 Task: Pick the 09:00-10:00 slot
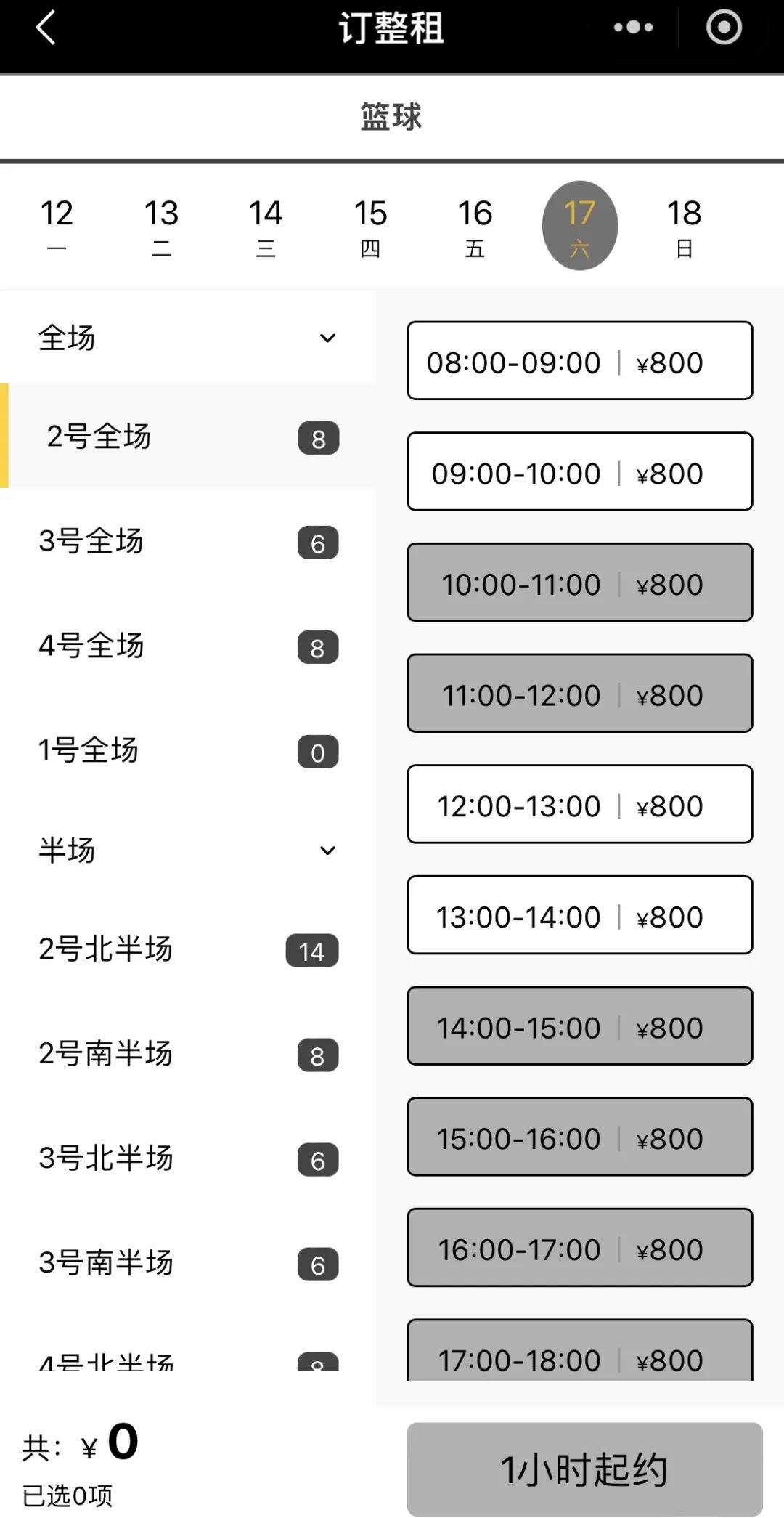coord(579,472)
